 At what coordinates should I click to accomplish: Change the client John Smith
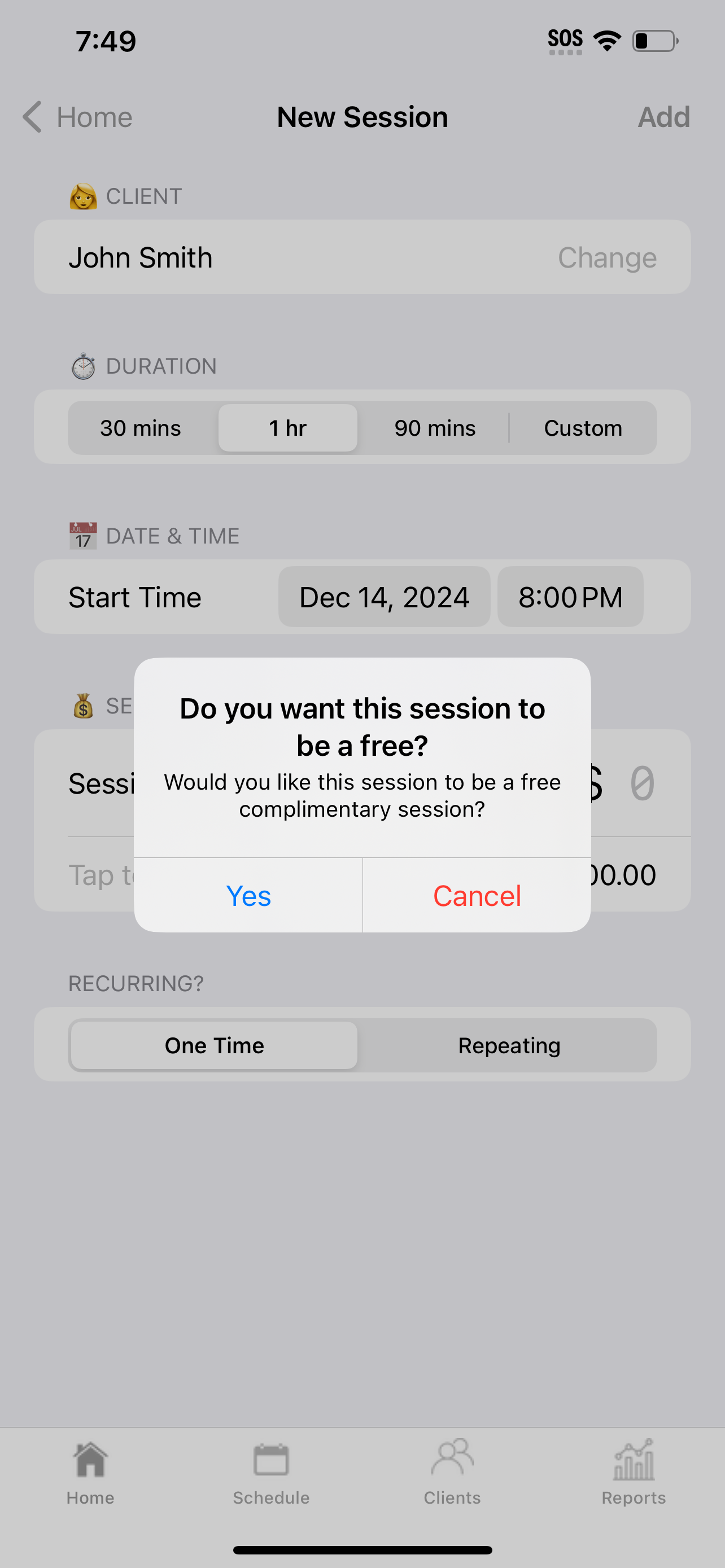pyautogui.click(x=607, y=257)
